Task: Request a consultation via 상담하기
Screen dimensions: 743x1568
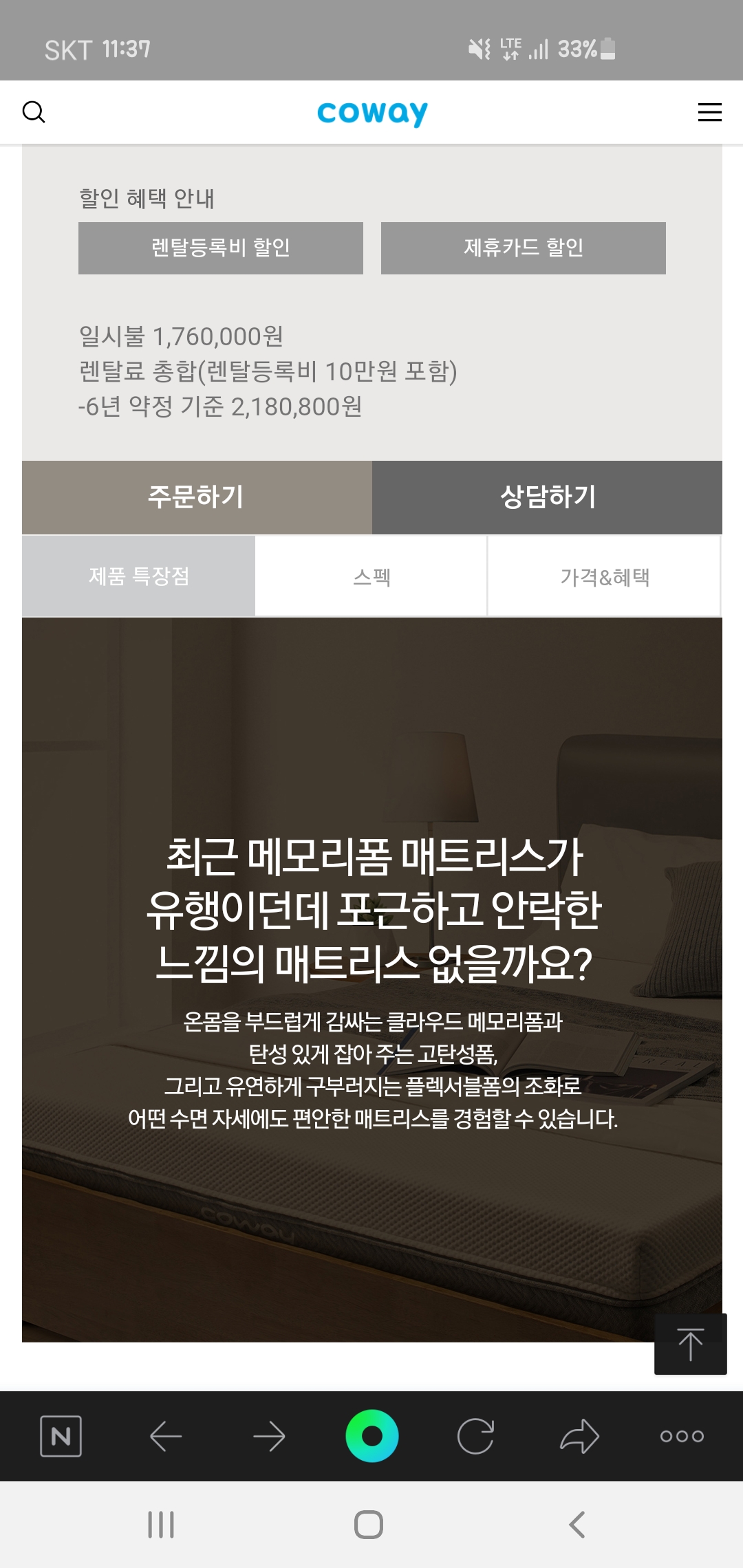Action: click(x=547, y=497)
